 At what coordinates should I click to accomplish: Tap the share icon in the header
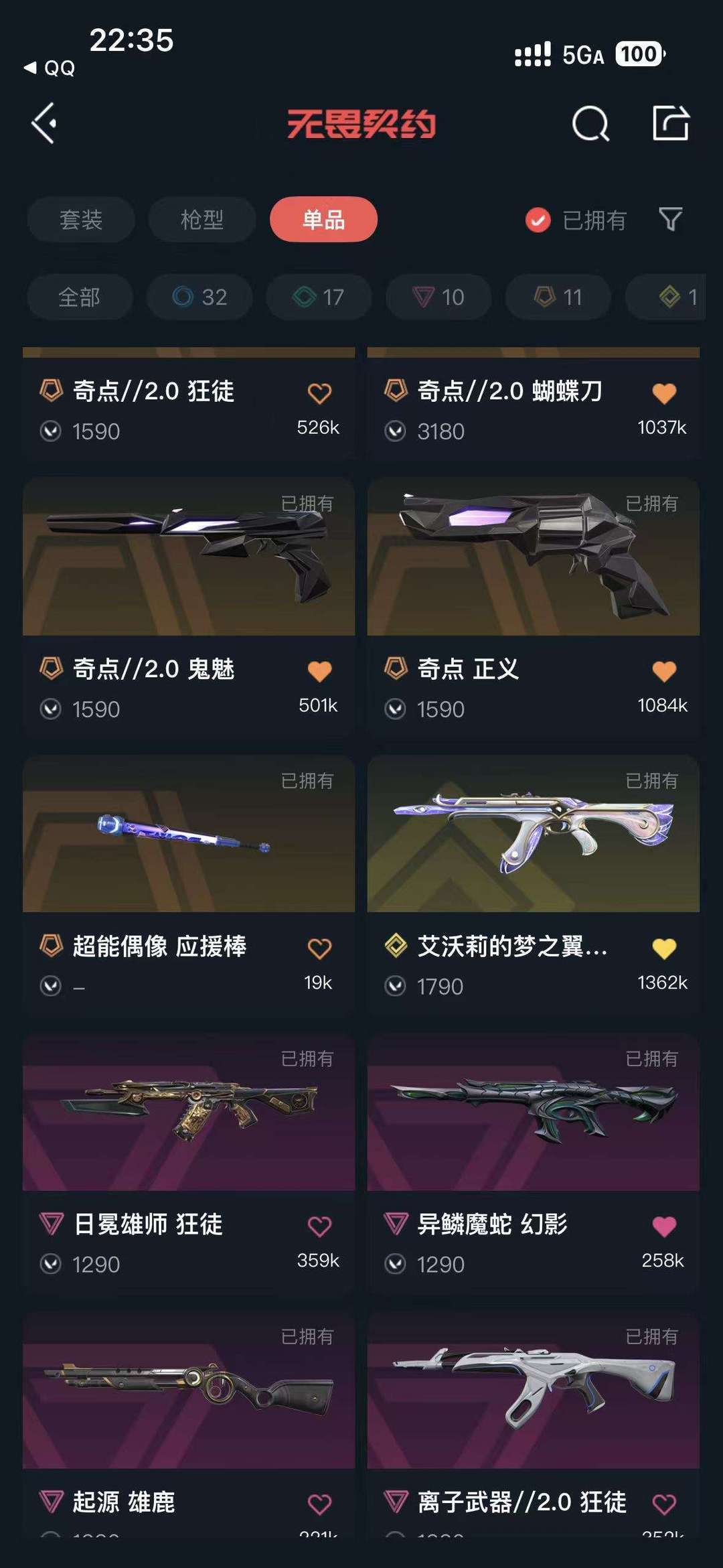point(671,123)
